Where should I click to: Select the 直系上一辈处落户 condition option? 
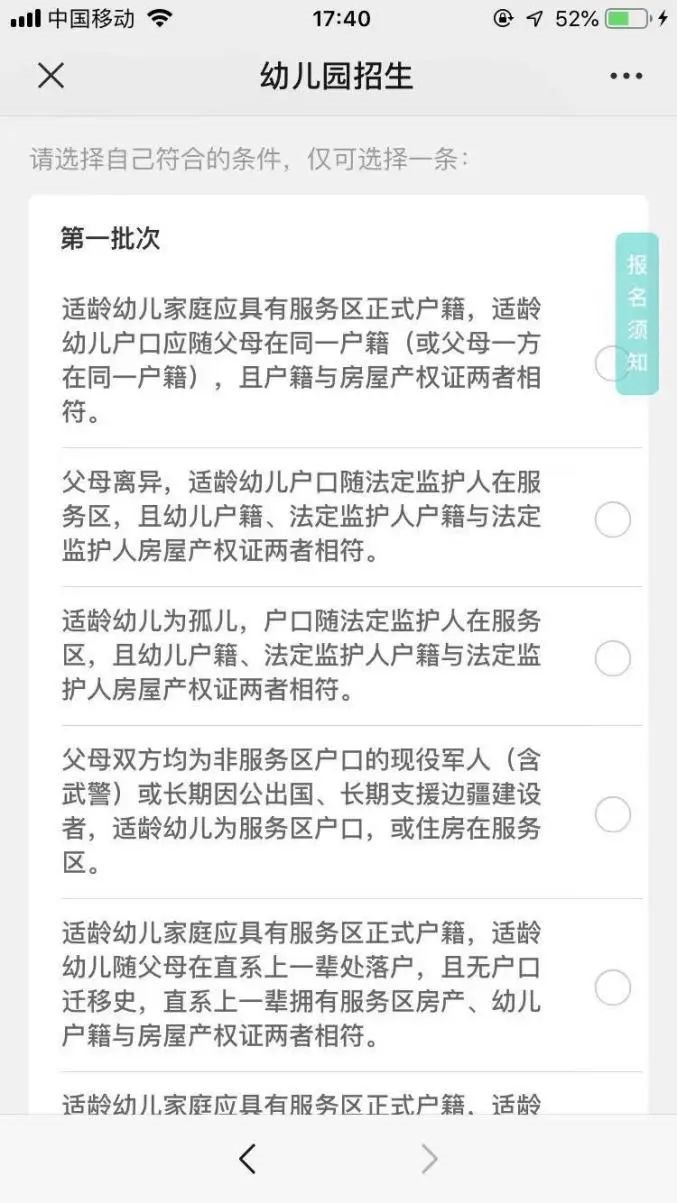pos(612,988)
